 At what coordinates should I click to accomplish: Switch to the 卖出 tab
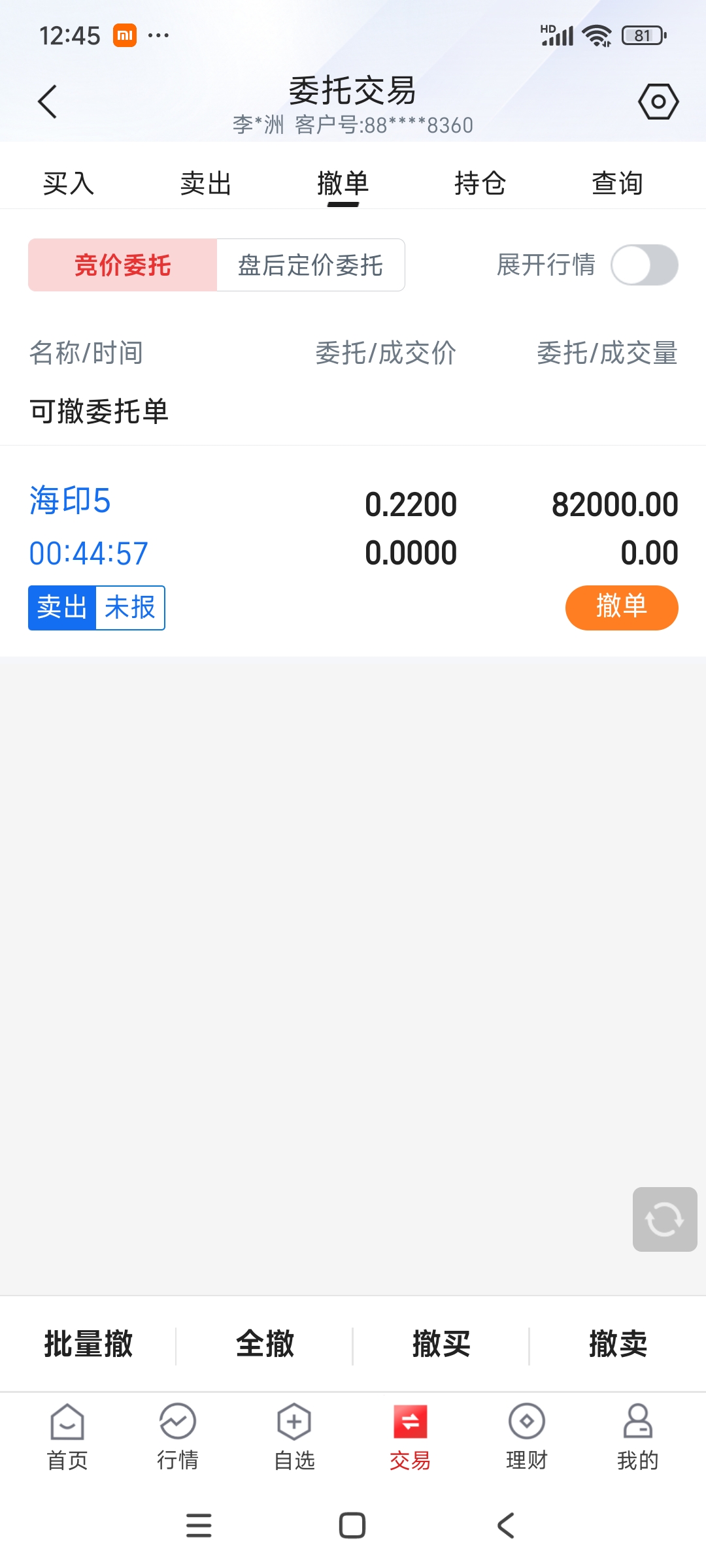click(x=206, y=183)
